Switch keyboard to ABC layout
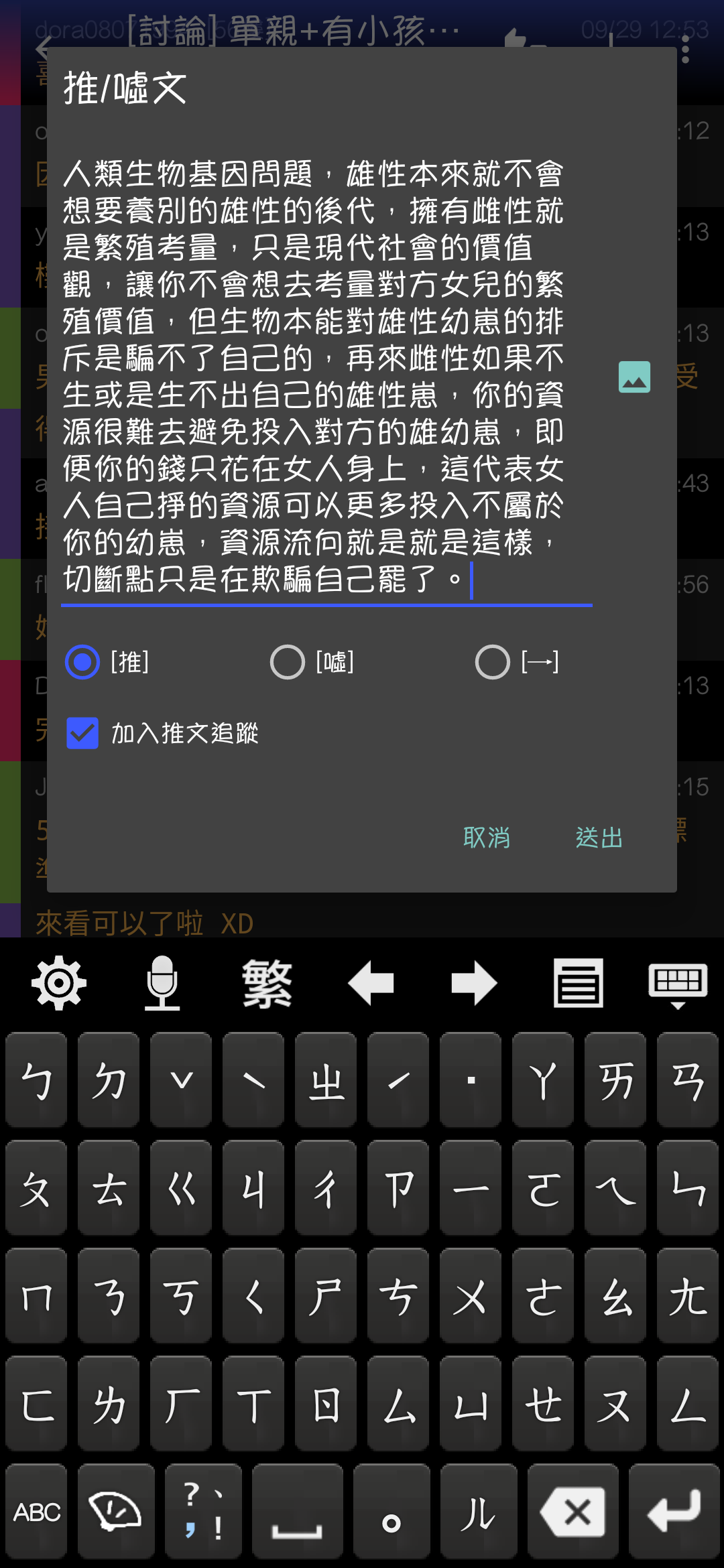 (x=37, y=1512)
